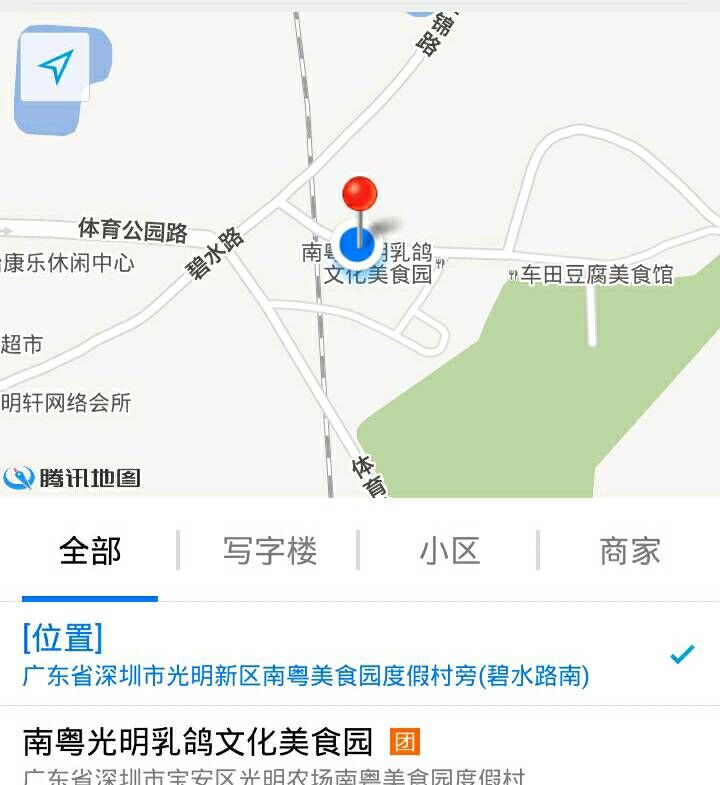Image resolution: width=720 pixels, height=785 pixels.
Task: Switch to the 小区 tab
Action: [449, 551]
